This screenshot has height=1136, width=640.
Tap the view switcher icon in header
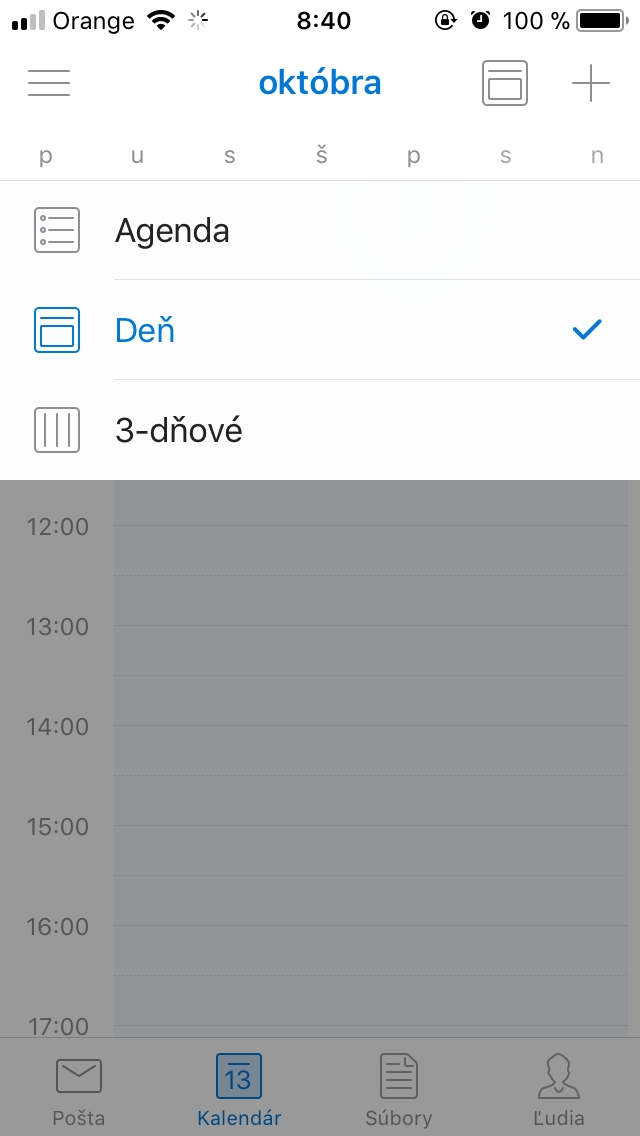click(x=505, y=83)
